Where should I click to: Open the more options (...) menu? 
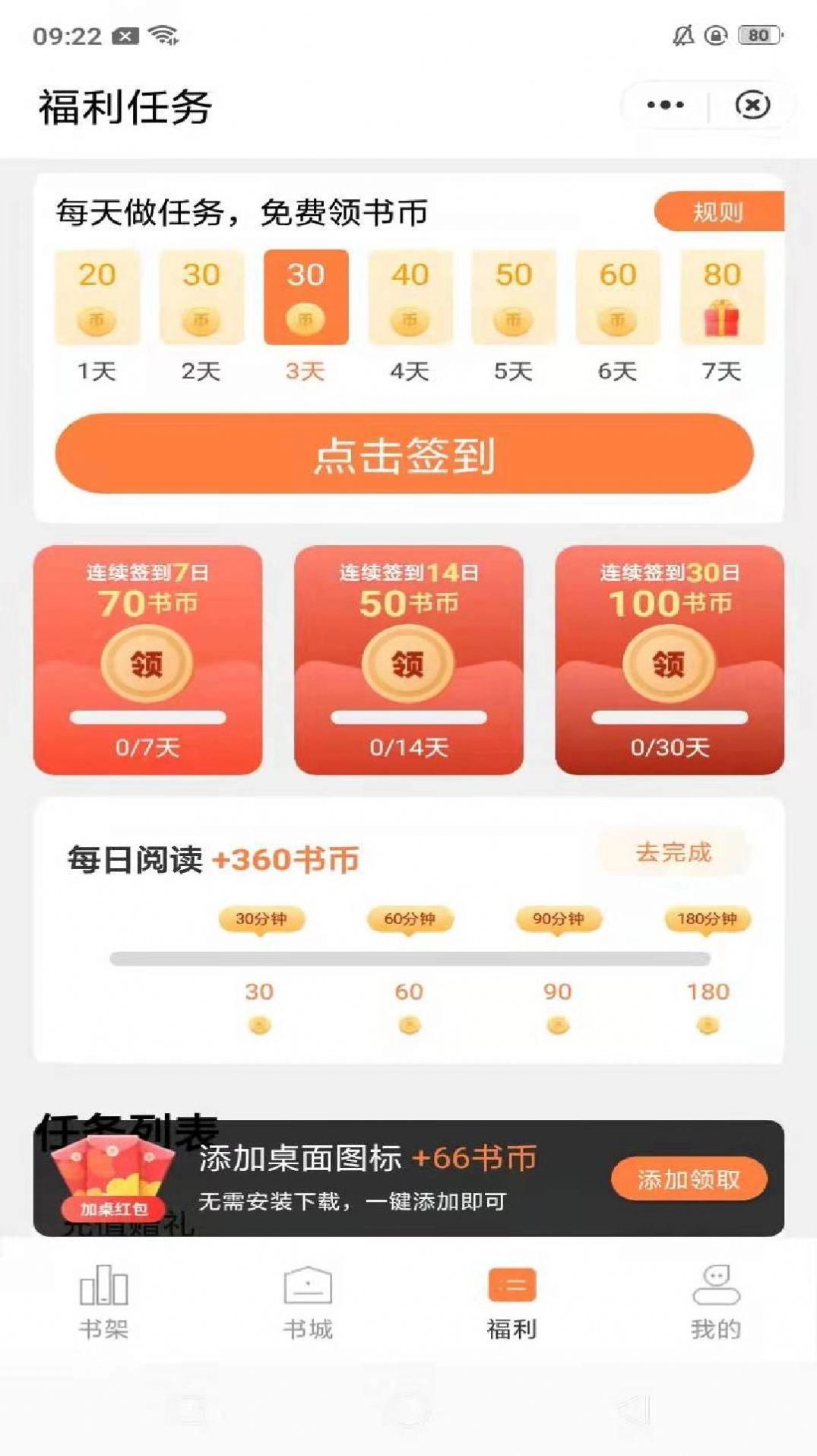coord(663,104)
